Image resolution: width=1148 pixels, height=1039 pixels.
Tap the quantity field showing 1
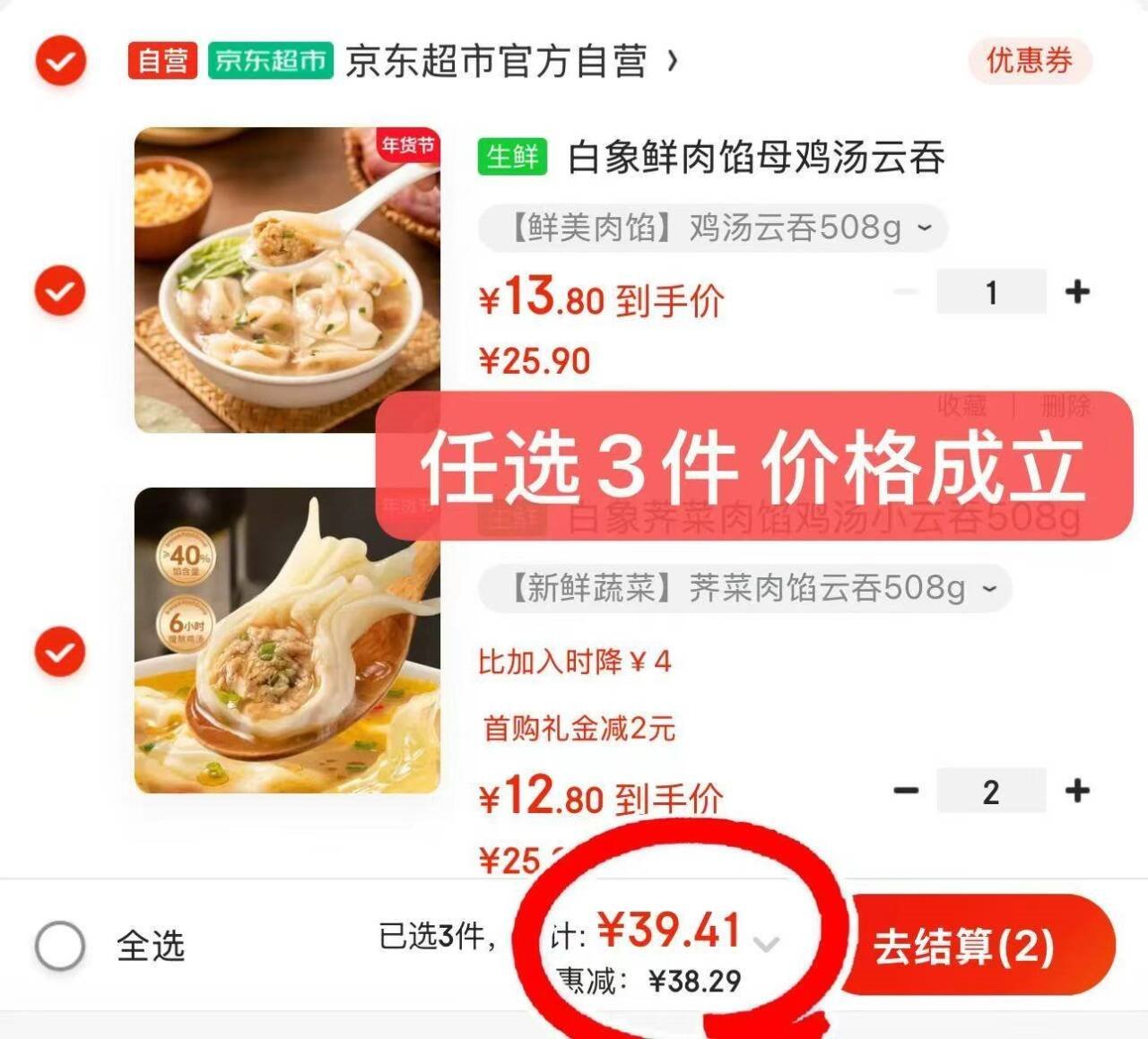tap(991, 291)
